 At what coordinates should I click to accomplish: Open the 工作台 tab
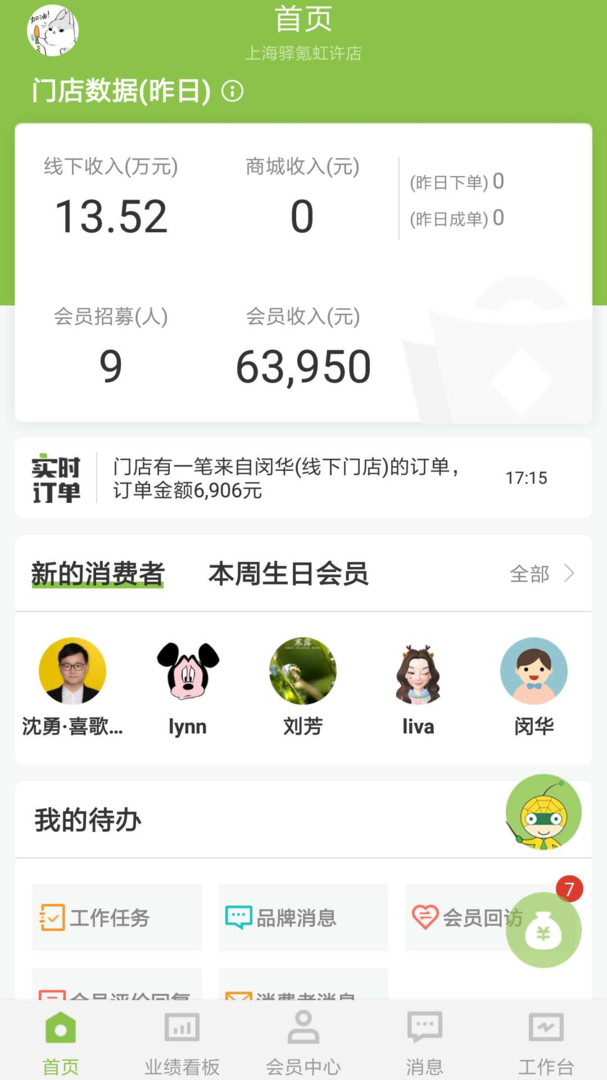546,1042
